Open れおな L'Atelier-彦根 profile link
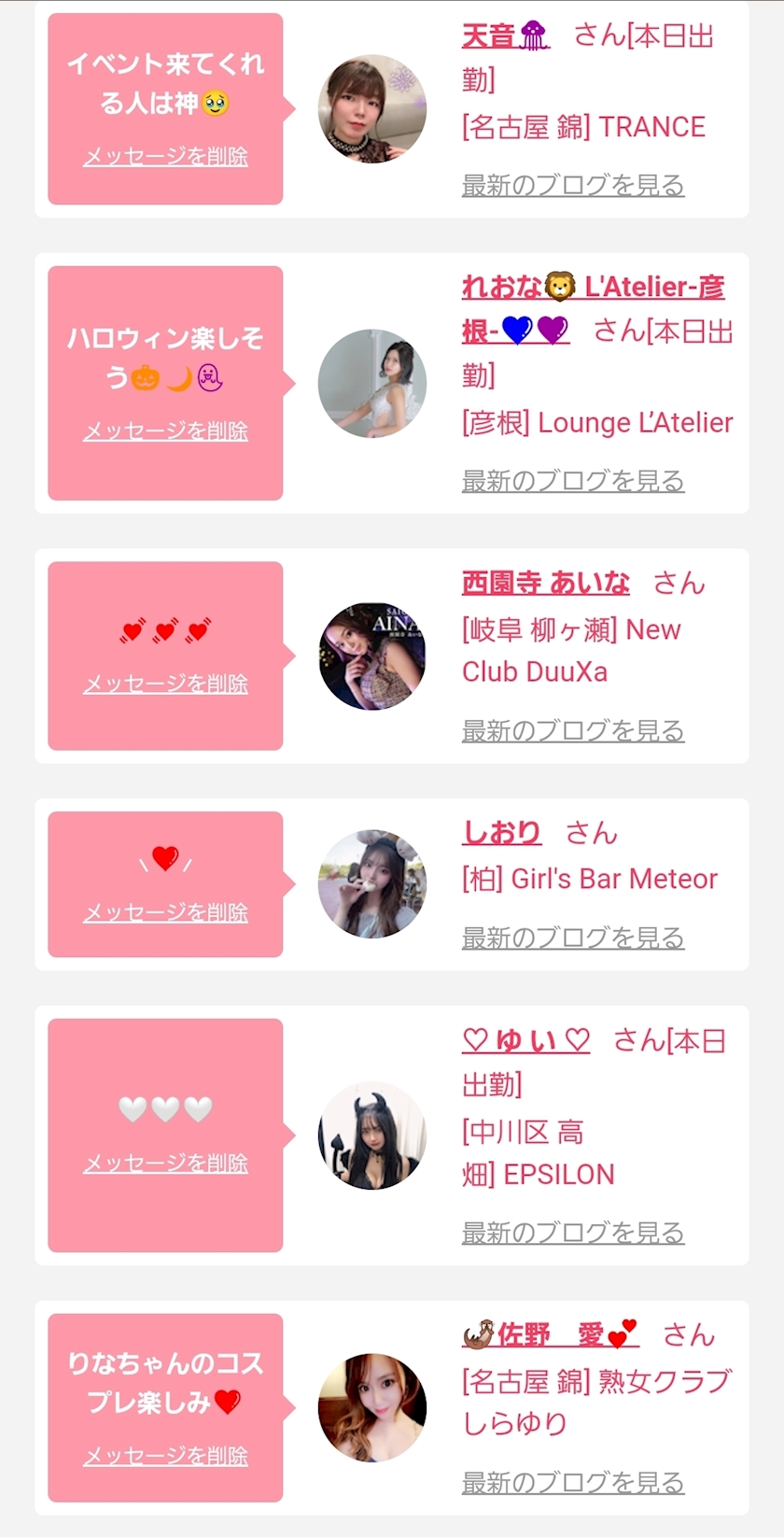Screen dimensions: 784x1538 [593, 288]
